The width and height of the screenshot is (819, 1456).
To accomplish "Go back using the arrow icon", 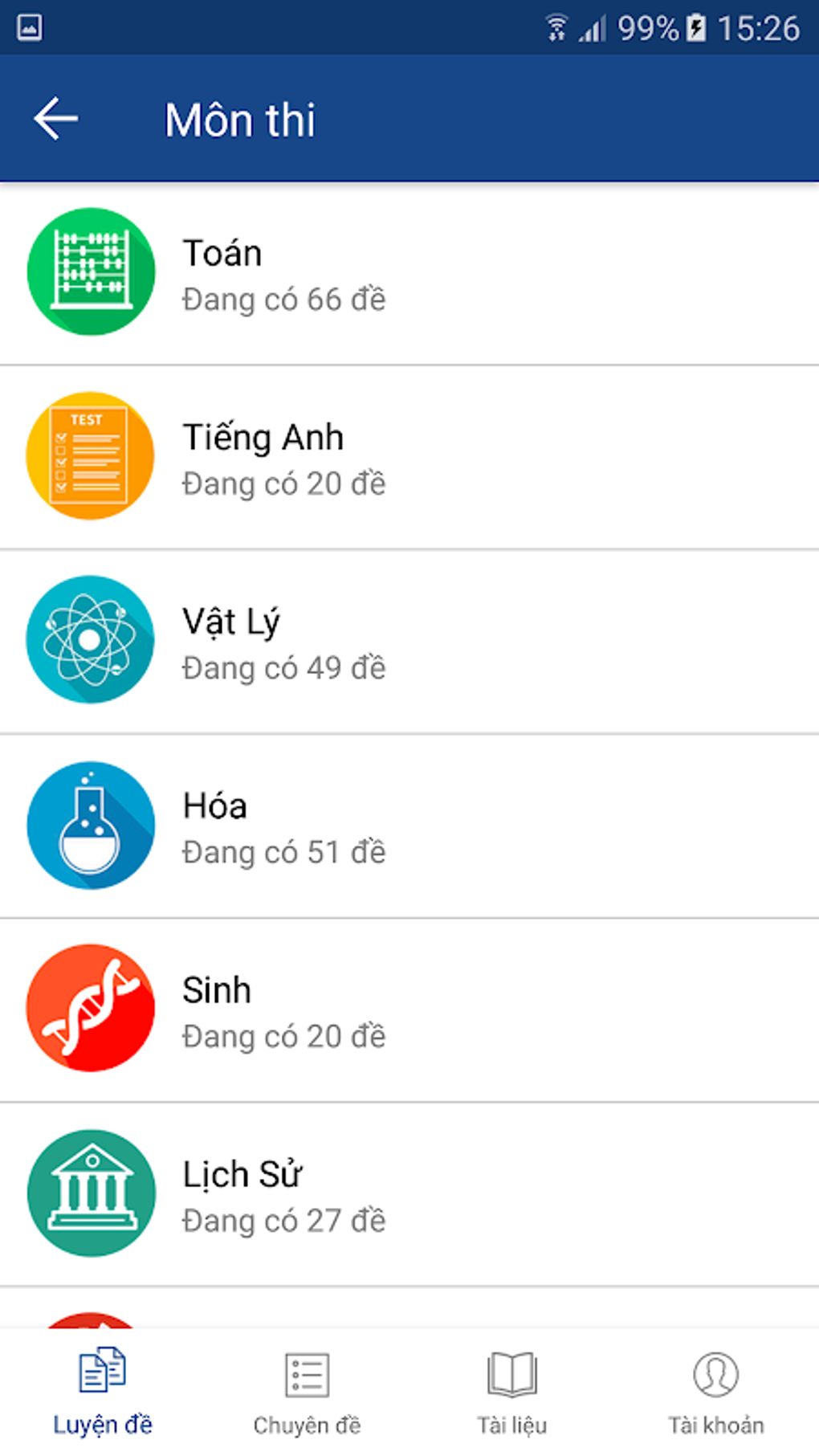I will [55, 119].
